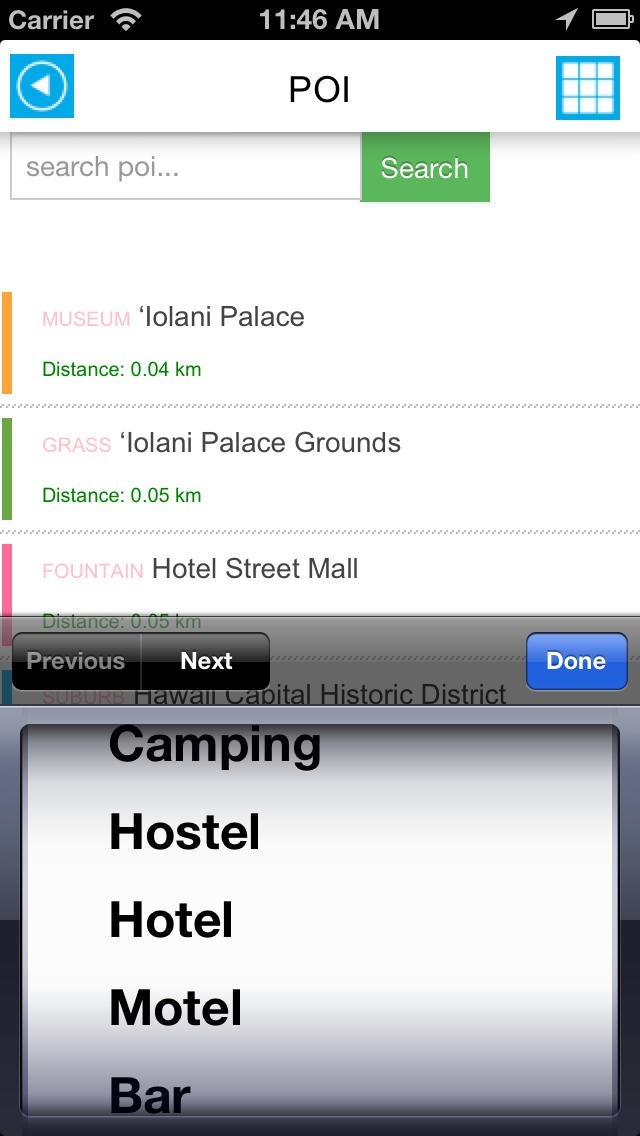Open the ʻIolani Palace museum entry
Screen dimensions: 640x1136
click(320, 342)
